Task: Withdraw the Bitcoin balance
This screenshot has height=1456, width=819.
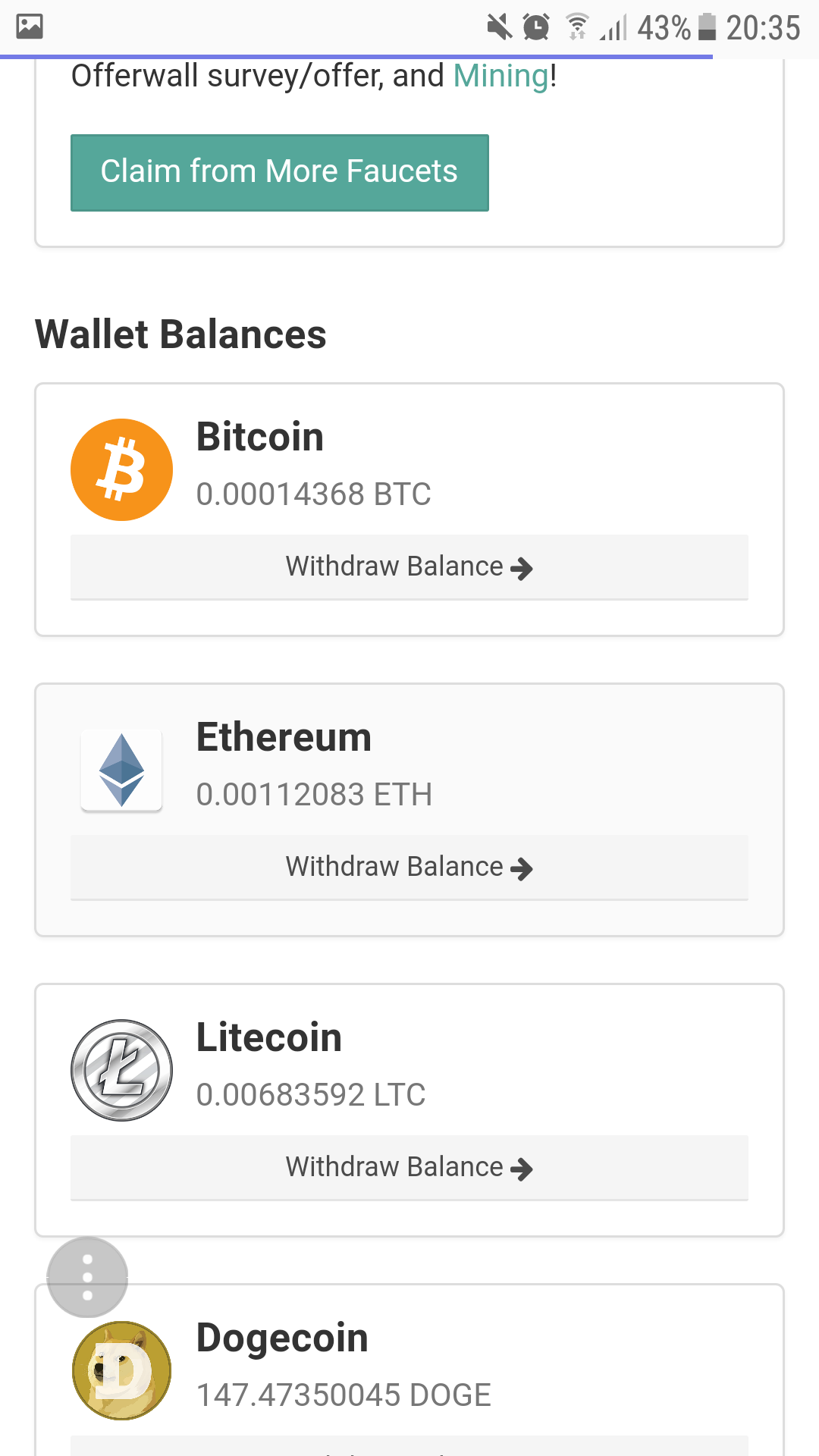Action: tap(409, 567)
